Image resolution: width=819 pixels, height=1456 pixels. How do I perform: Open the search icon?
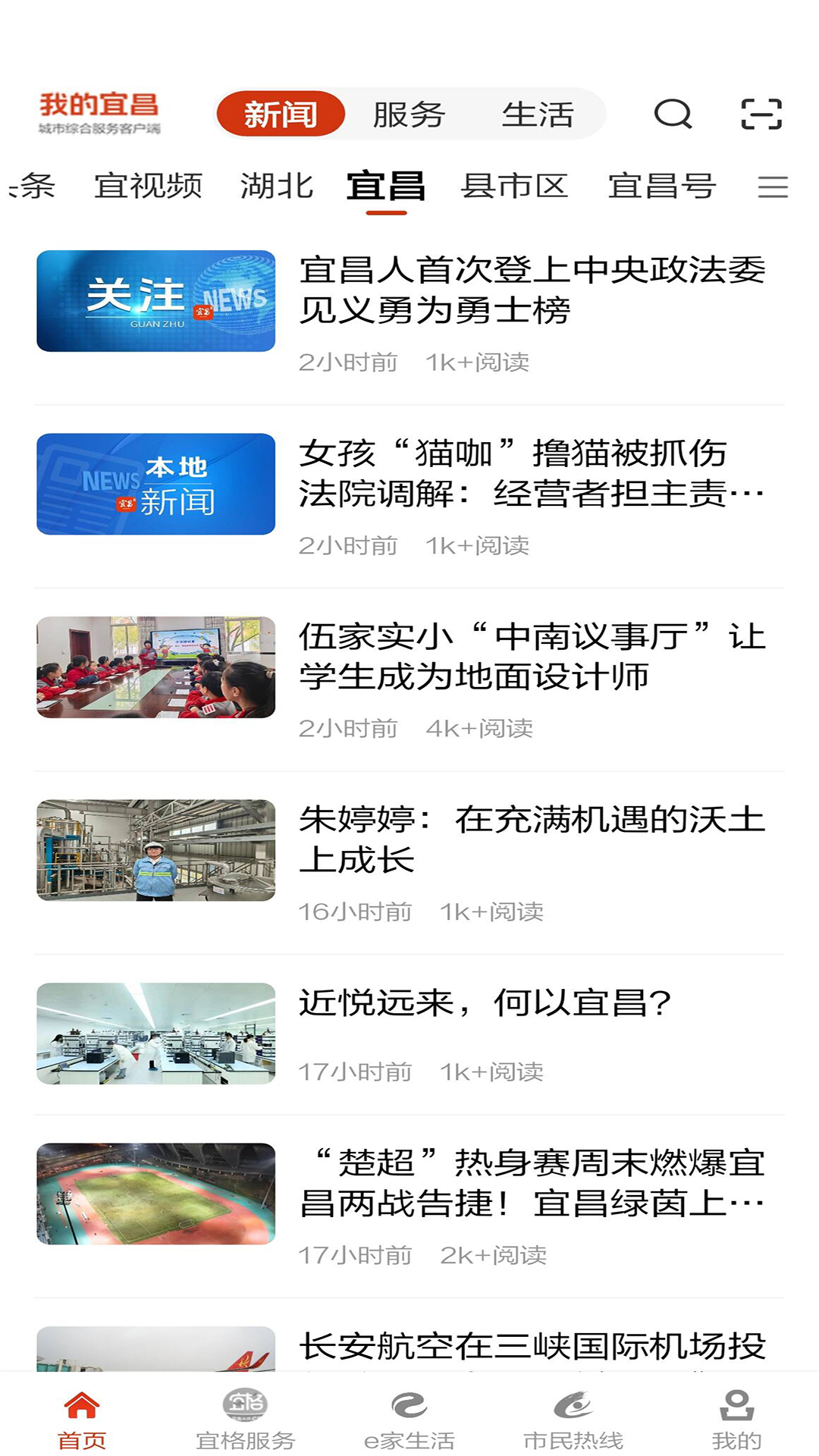(673, 115)
